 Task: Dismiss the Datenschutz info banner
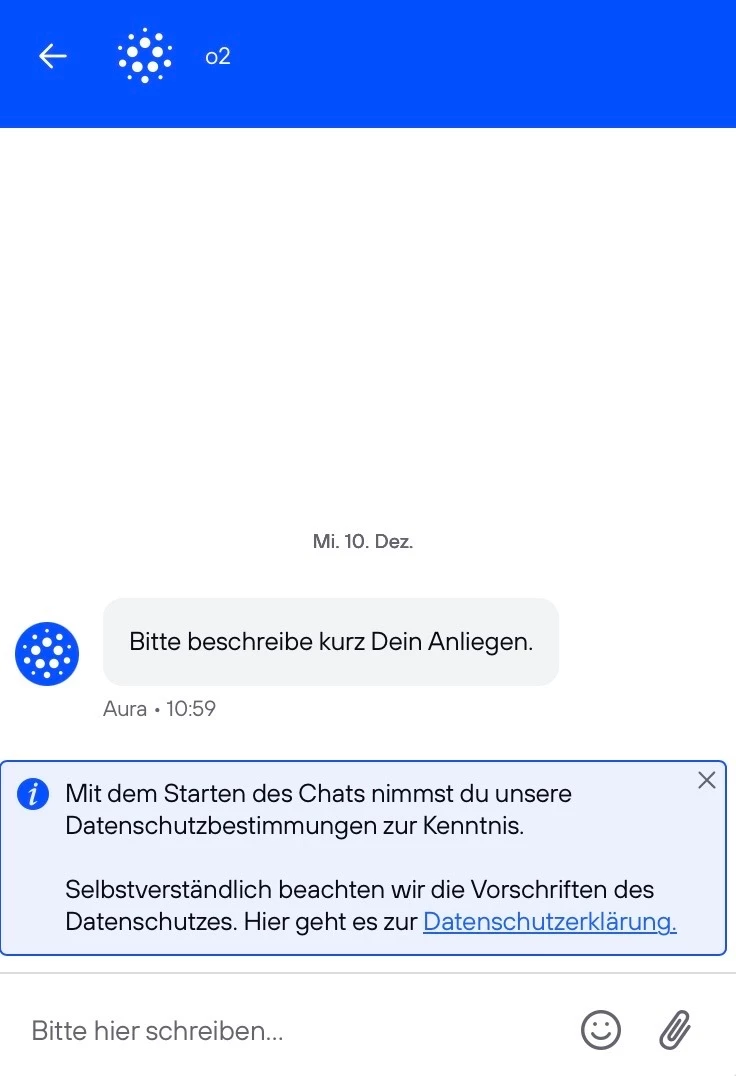(x=706, y=781)
